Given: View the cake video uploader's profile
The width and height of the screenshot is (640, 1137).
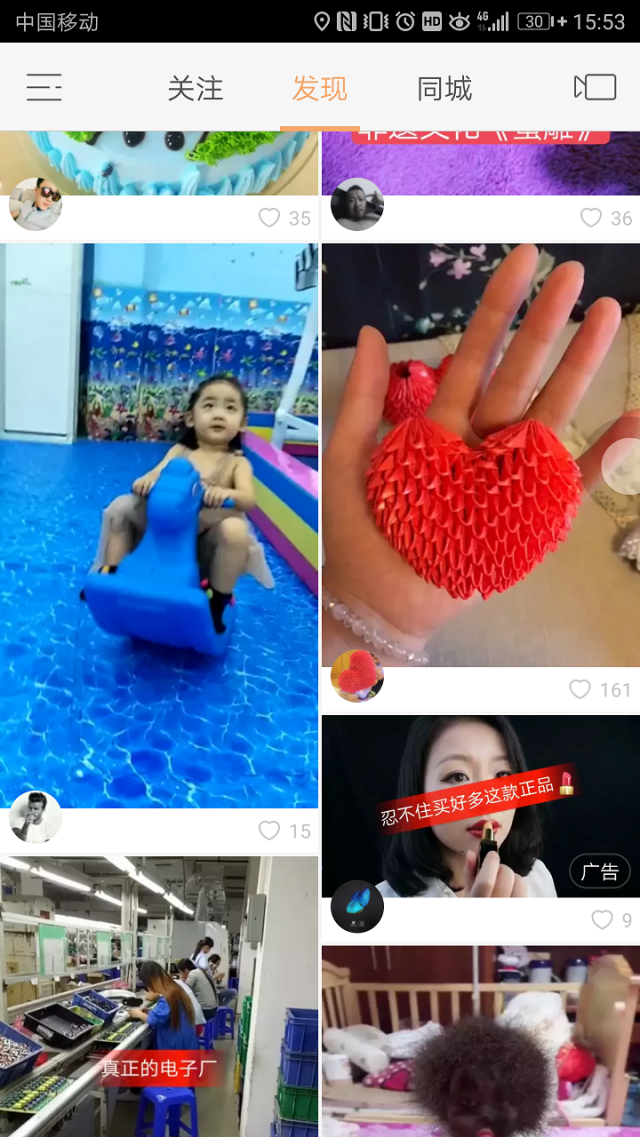Looking at the screenshot, I should [35, 204].
